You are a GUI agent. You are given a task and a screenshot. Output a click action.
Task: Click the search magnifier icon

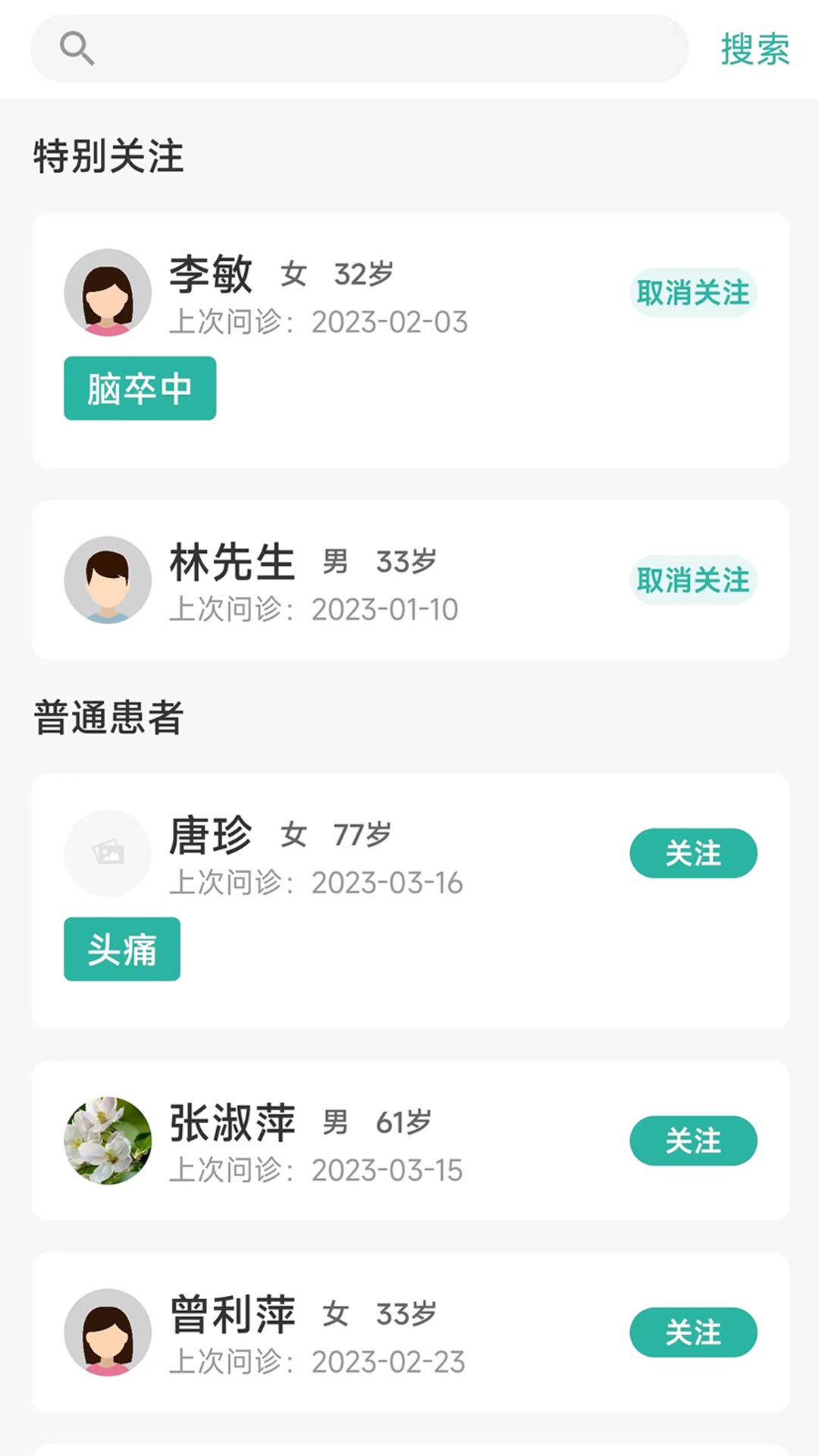coord(77,49)
